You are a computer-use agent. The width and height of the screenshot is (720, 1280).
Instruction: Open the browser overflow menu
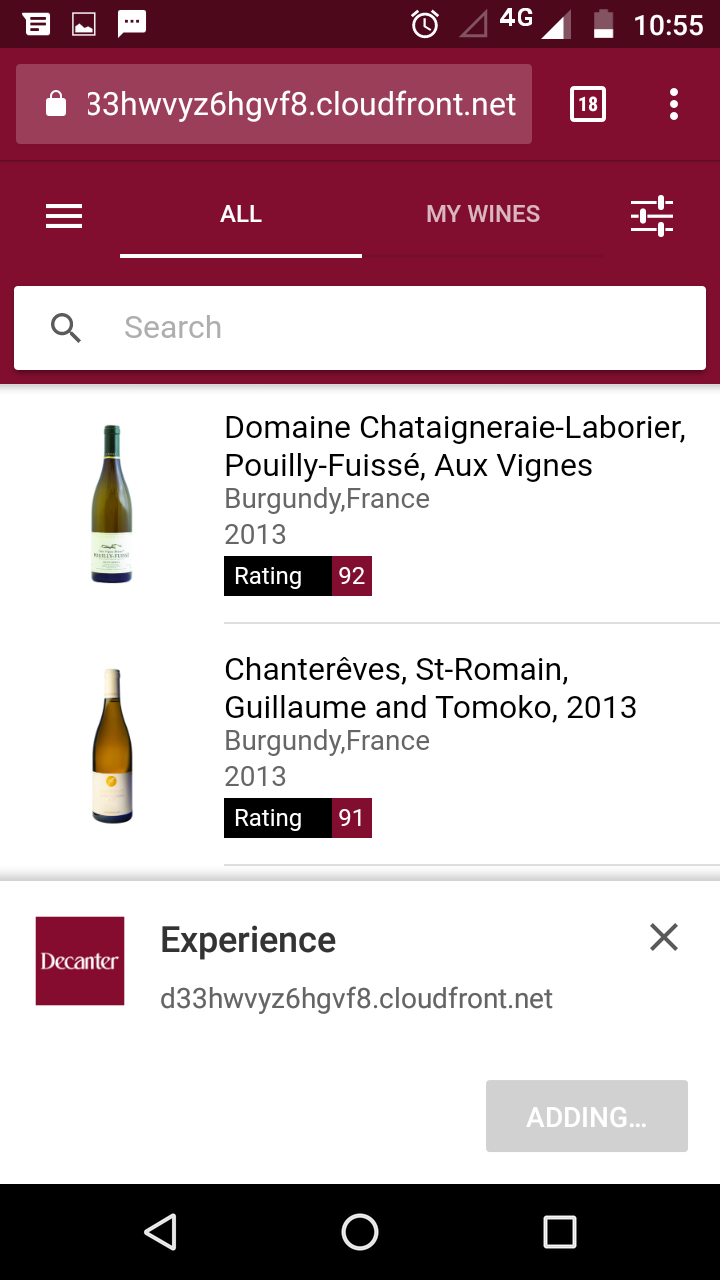tap(674, 104)
